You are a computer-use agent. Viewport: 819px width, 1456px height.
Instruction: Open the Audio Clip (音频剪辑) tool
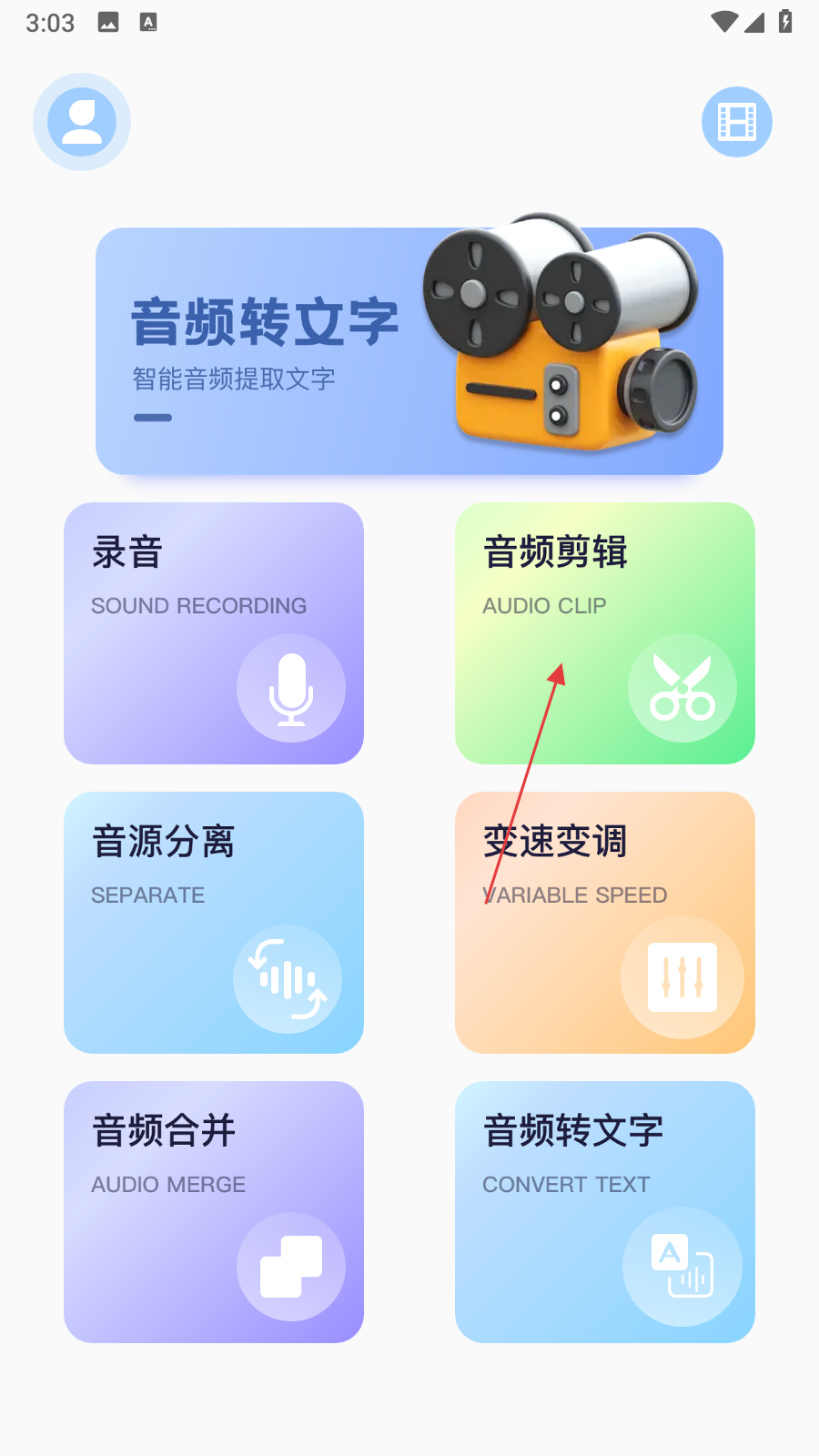605,633
